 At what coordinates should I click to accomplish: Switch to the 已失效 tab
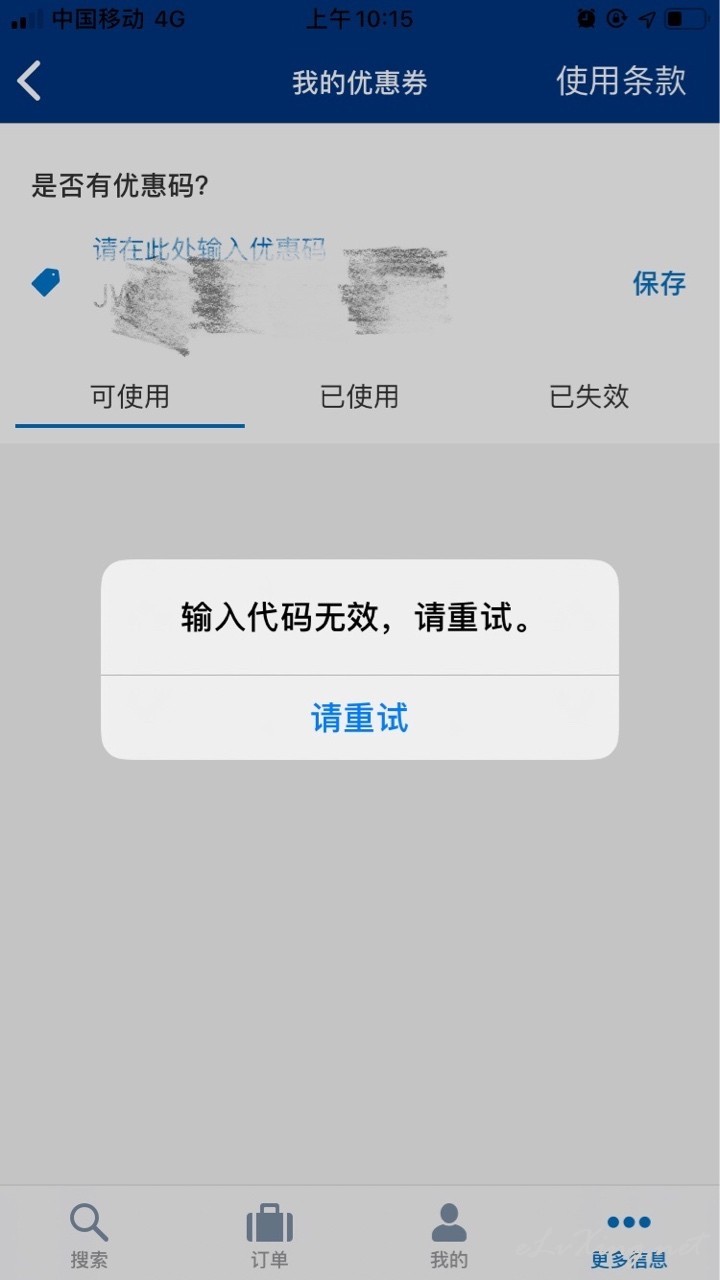point(589,397)
